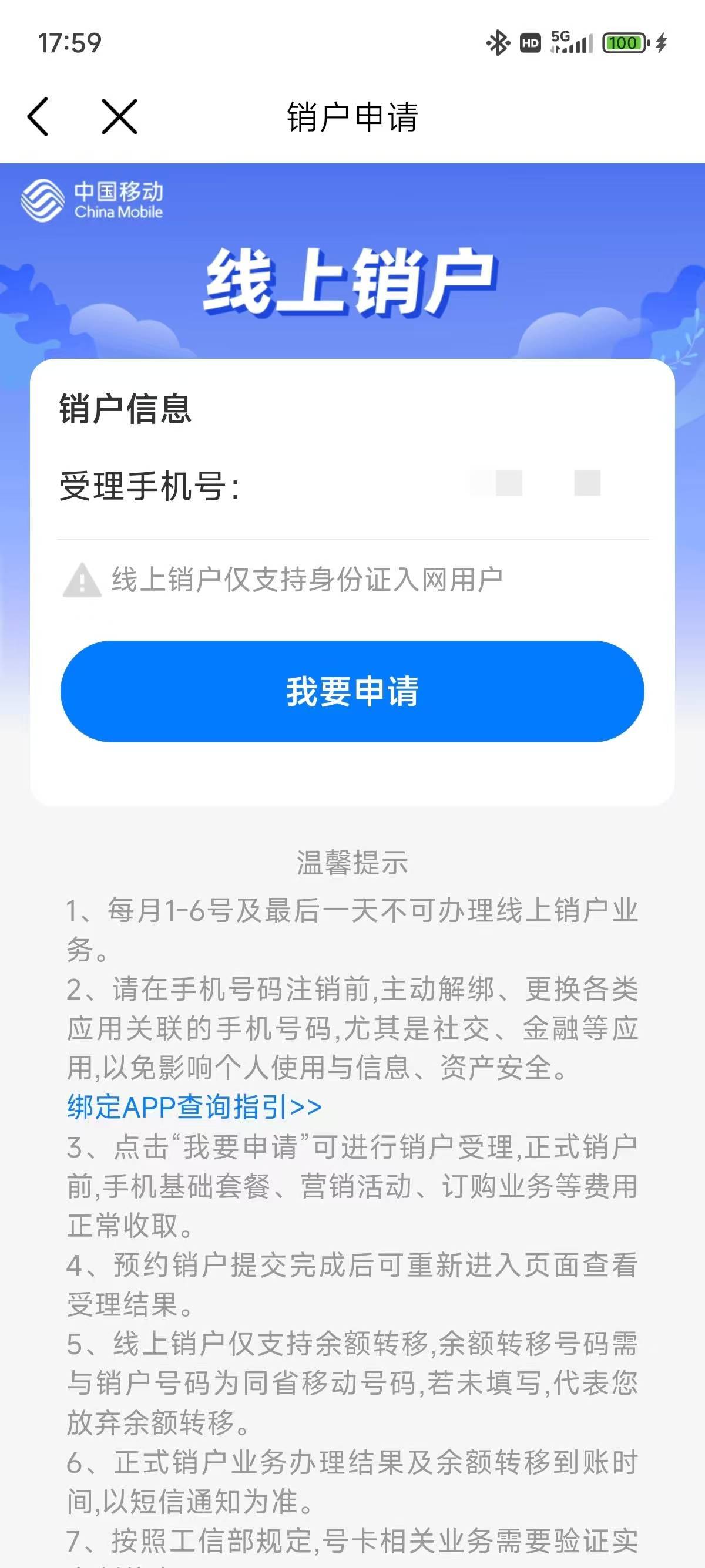The width and height of the screenshot is (705, 1568).
Task: Tap the 线上销户 banner title
Action: tap(352, 281)
